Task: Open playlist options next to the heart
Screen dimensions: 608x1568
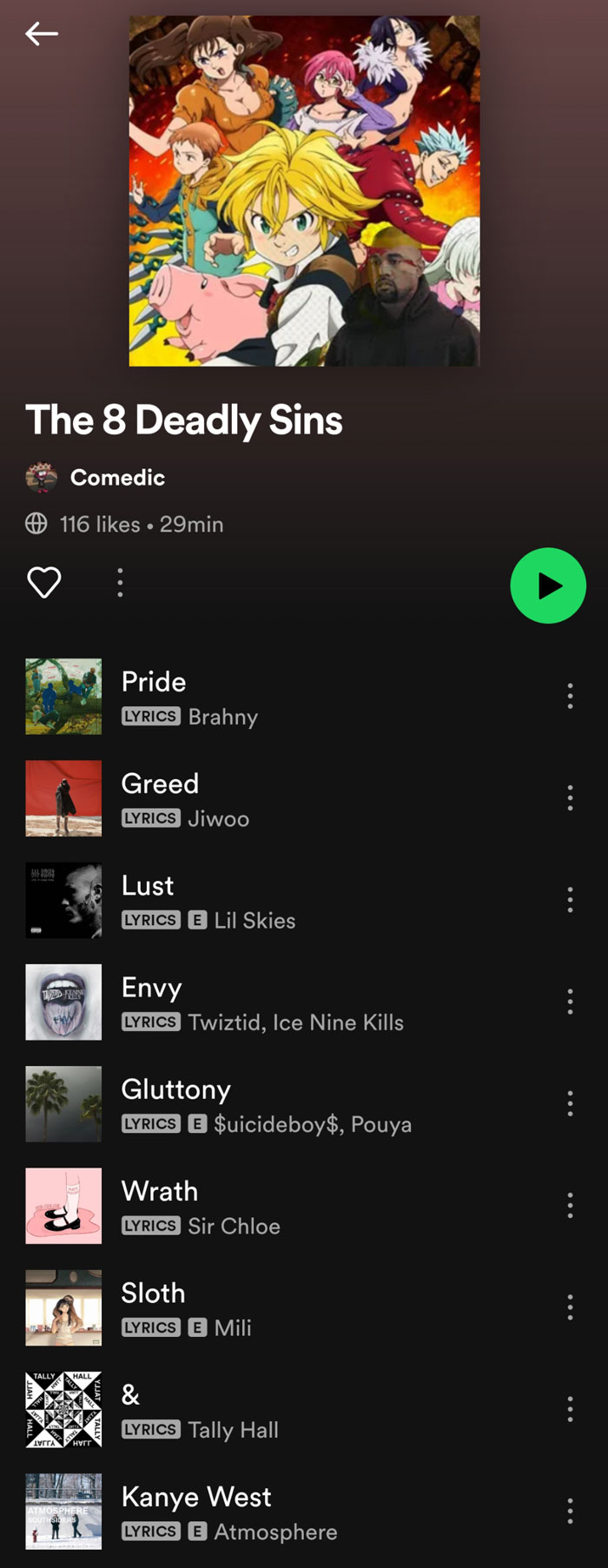Action: (120, 582)
